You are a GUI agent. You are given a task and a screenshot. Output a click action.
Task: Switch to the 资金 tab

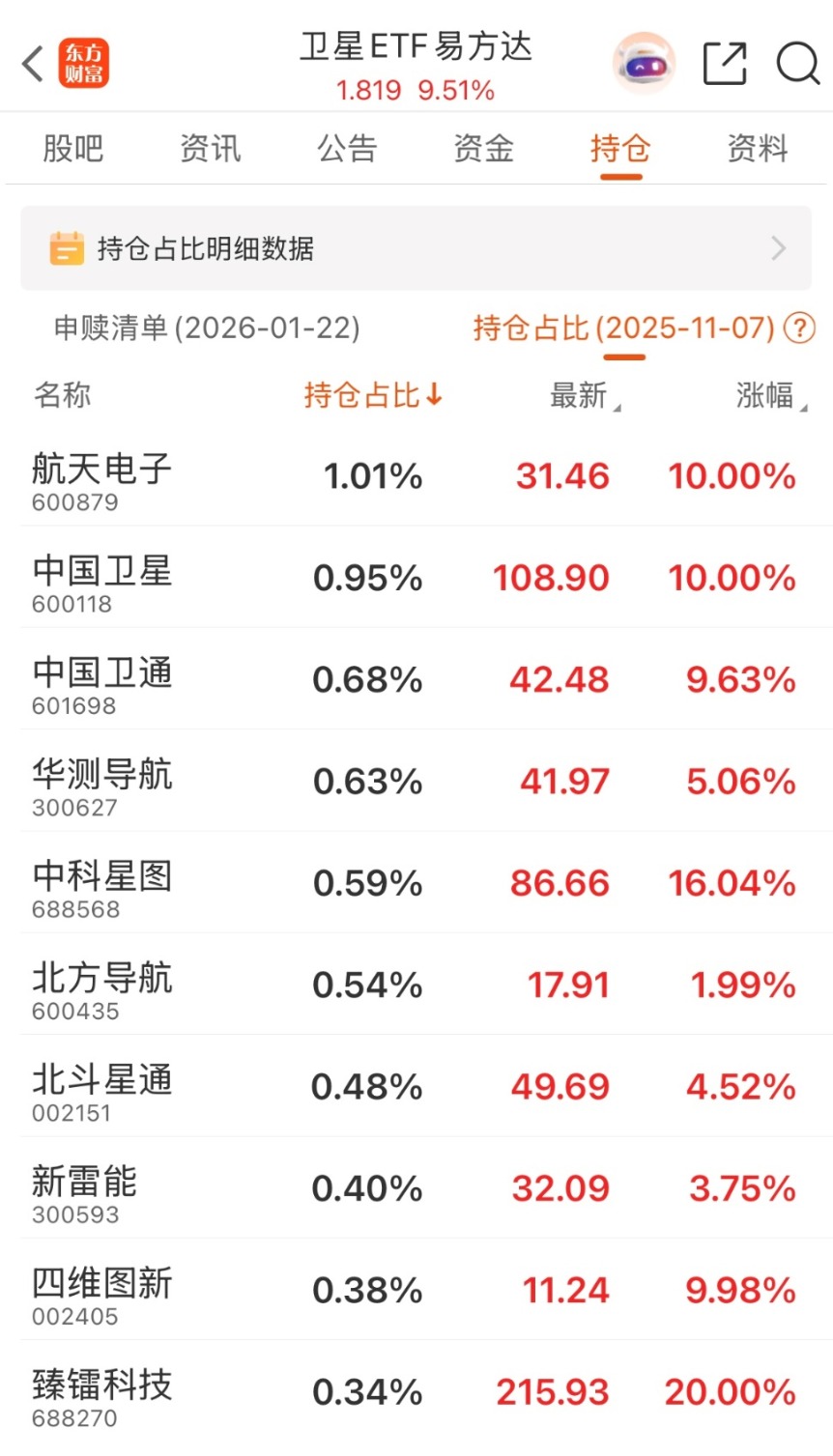(x=482, y=148)
